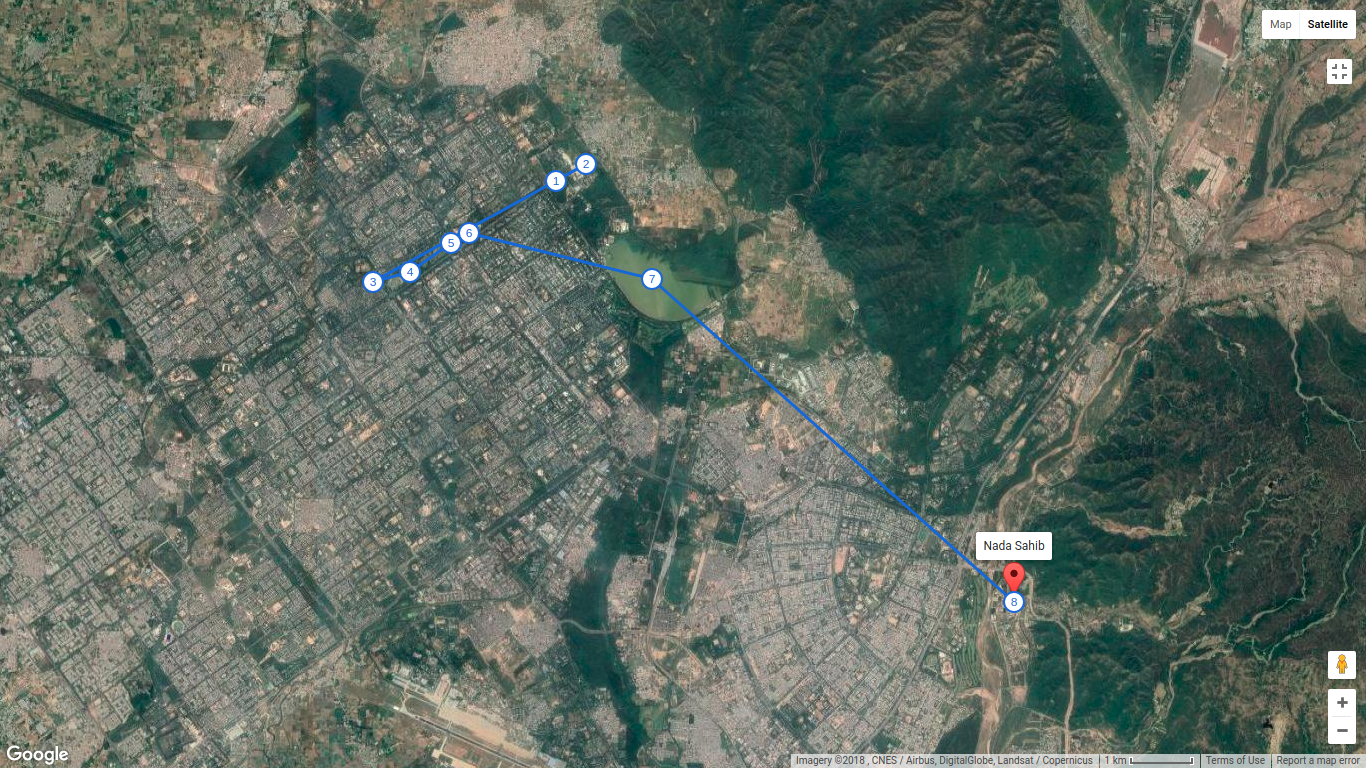This screenshot has width=1366, height=768.
Task: Open Terms of Use link
Action: pos(1235,761)
